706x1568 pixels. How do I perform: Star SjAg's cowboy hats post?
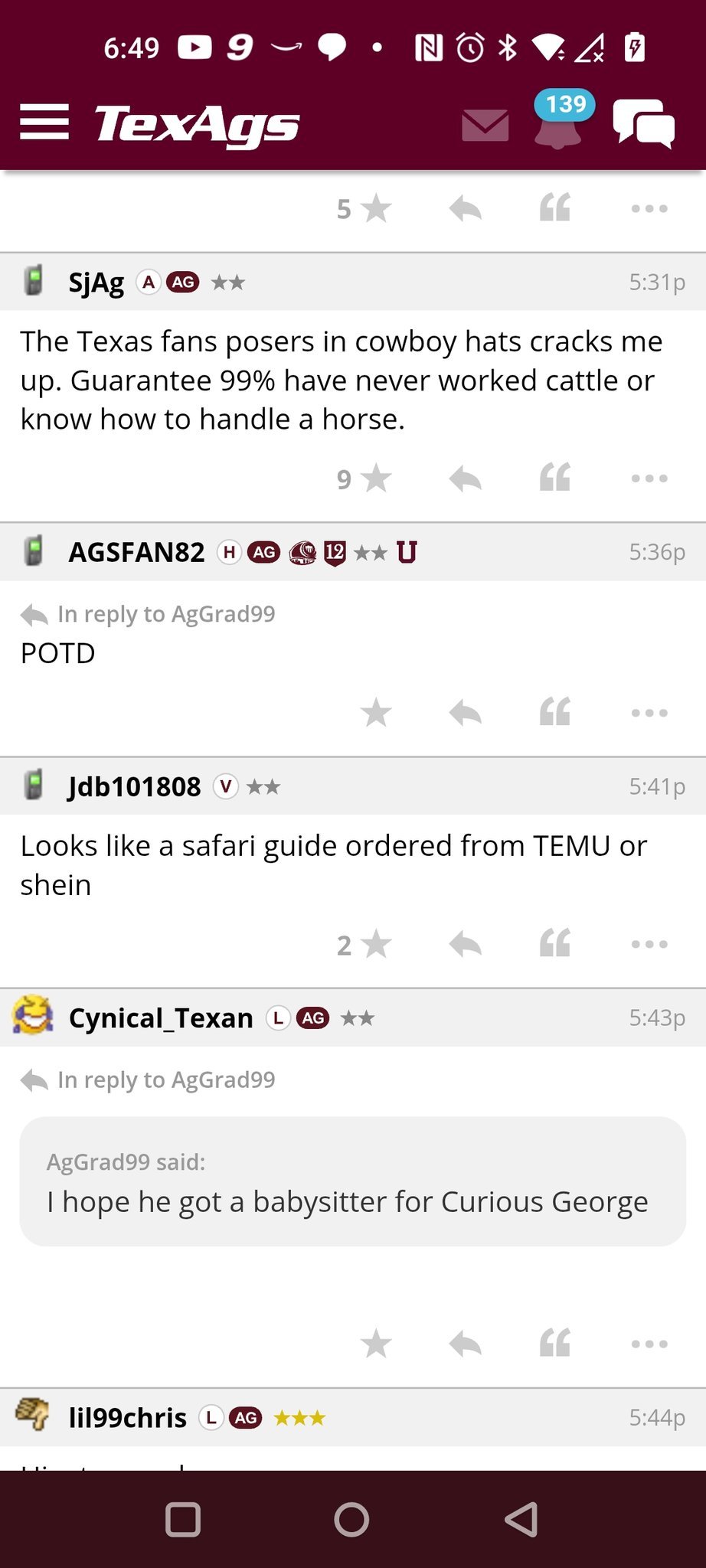[x=375, y=479]
